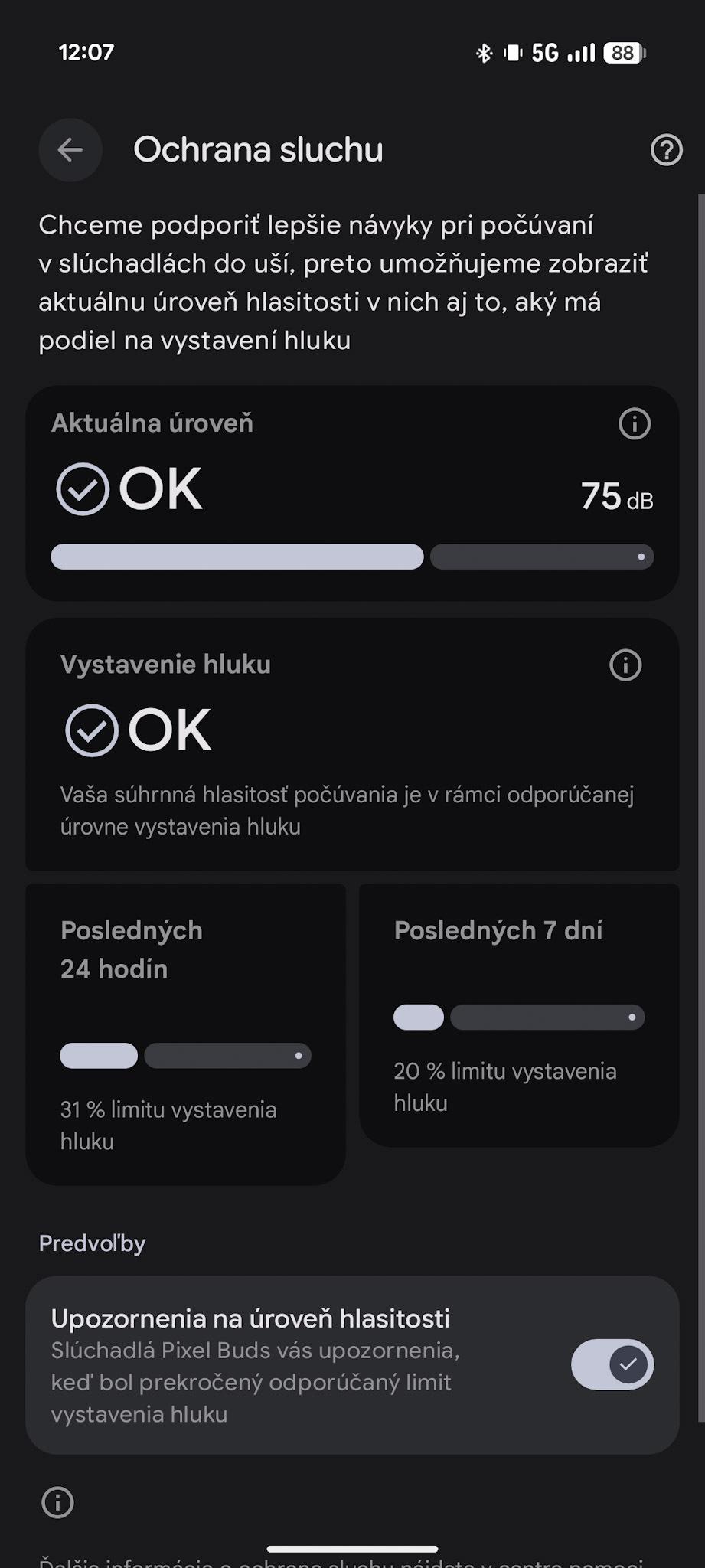Open info for Vystavenie hluku card

coord(625,665)
